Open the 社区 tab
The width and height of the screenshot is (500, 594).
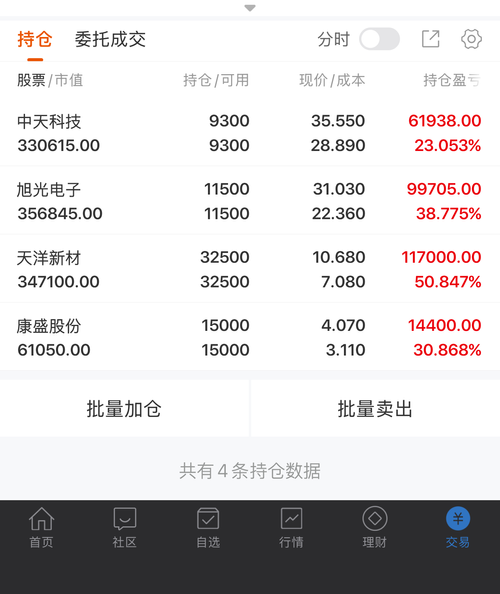[x=125, y=528]
